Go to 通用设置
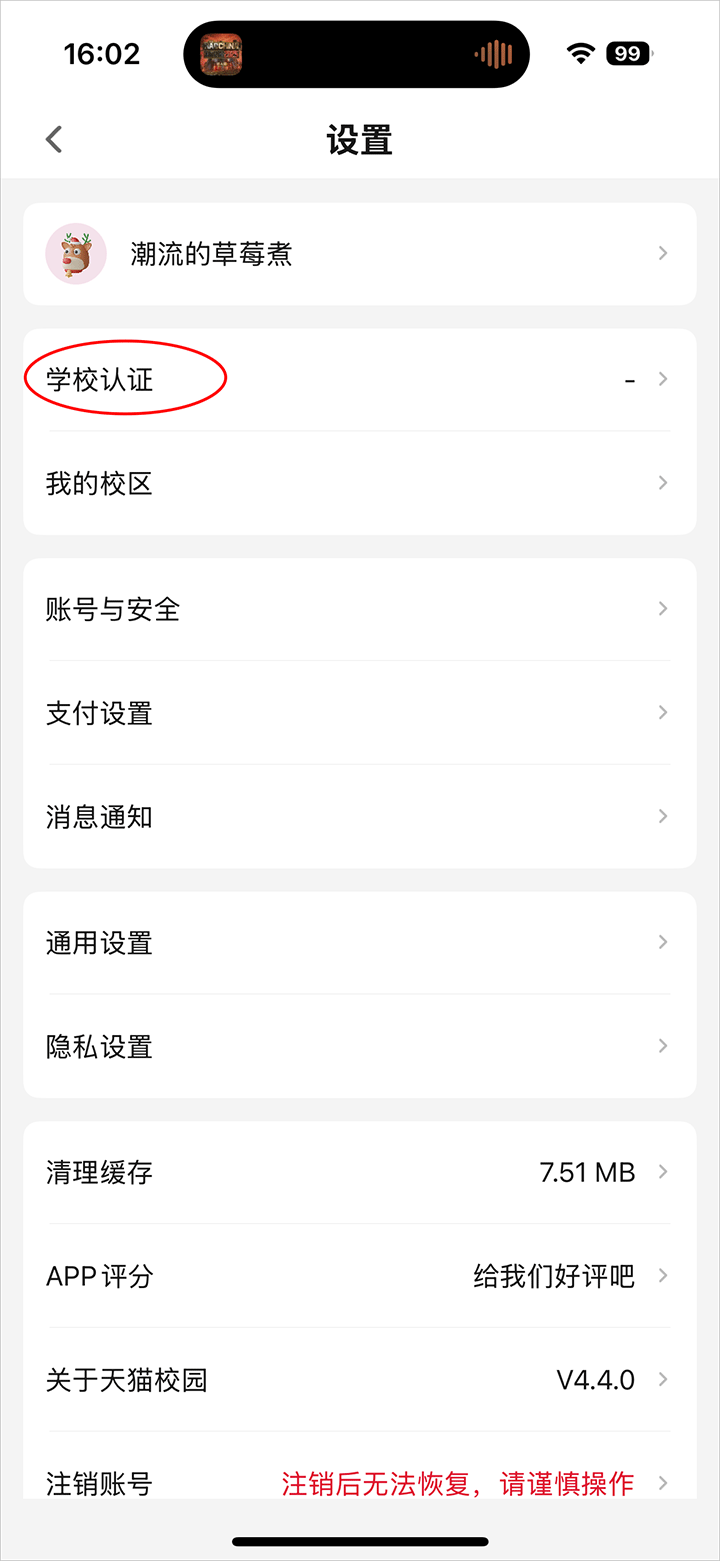The width and height of the screenshot is (720, 1561). pyautogui.click(x=359, y=942)
